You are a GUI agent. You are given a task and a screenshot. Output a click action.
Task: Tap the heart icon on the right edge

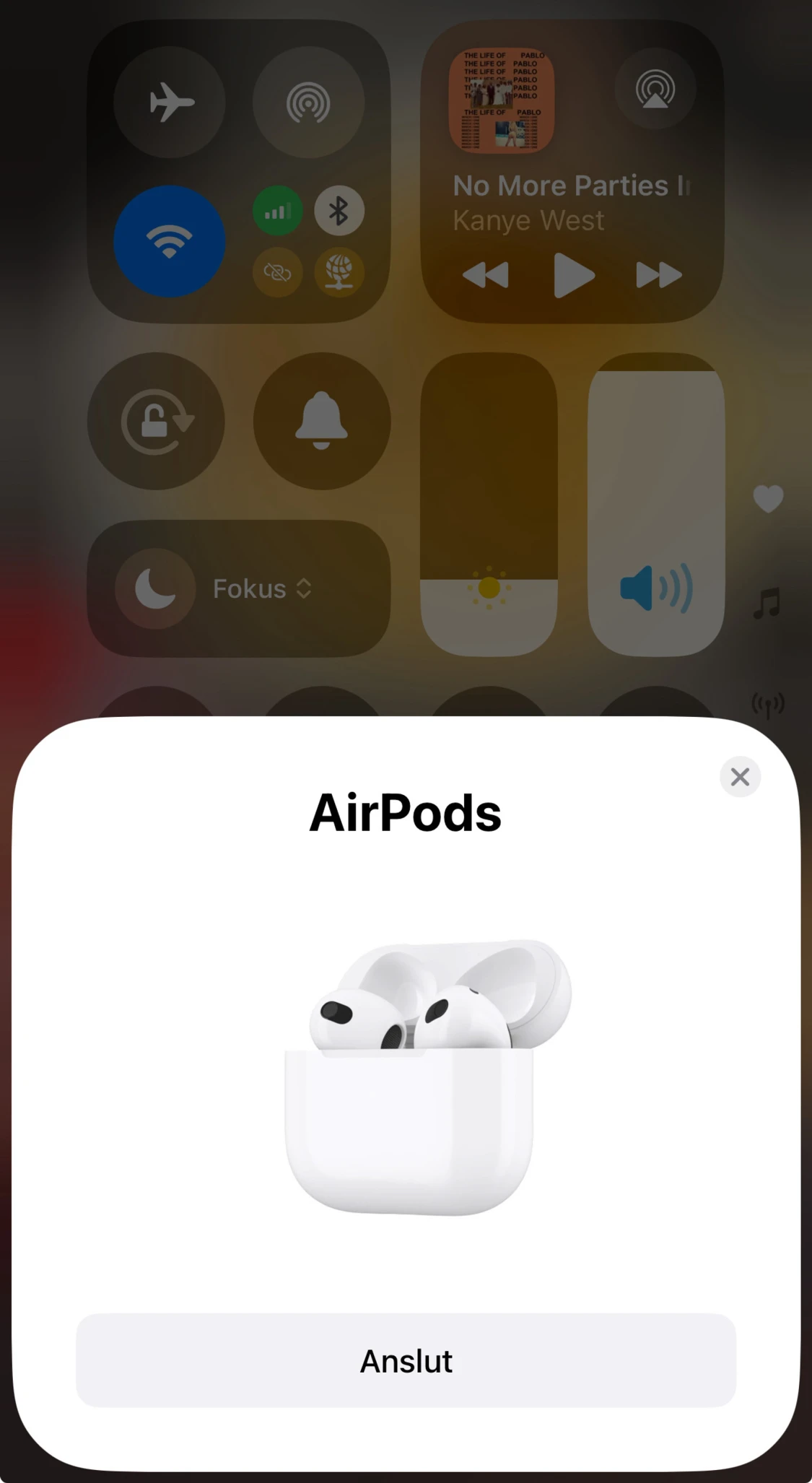(767, 500)
